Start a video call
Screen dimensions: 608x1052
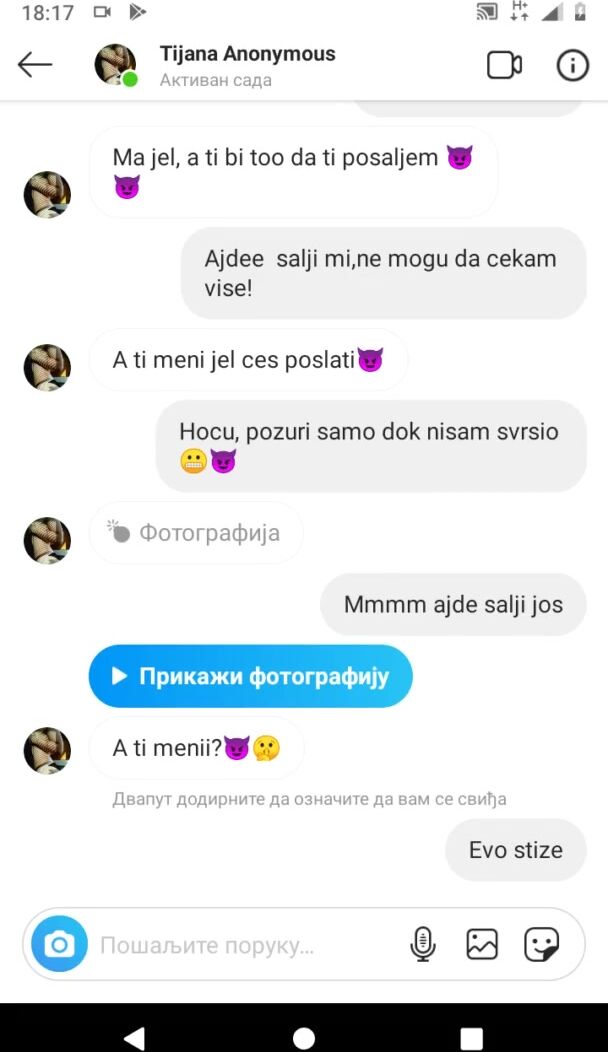[x=504, y=65]
